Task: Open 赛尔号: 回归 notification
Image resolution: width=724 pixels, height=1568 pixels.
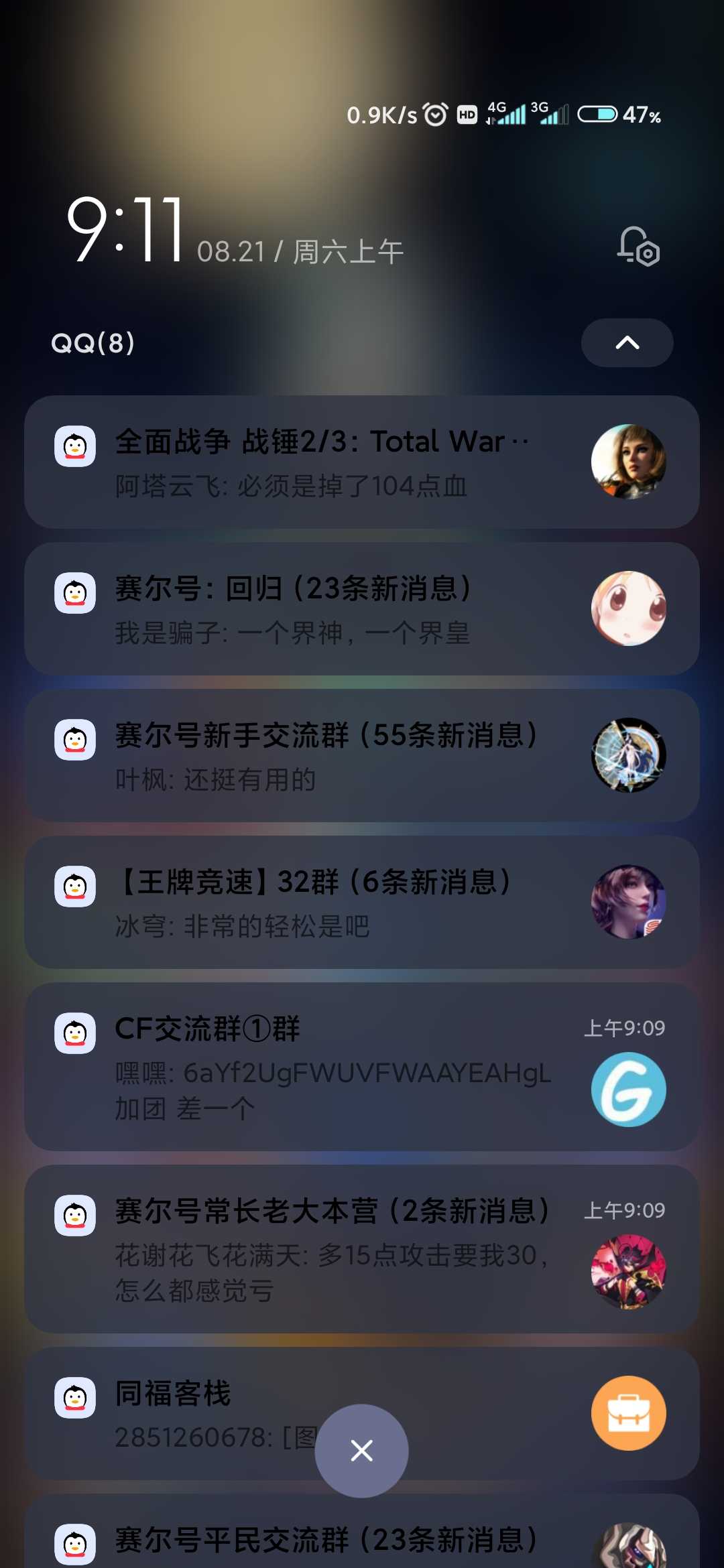Action: [x=362, y=608]
